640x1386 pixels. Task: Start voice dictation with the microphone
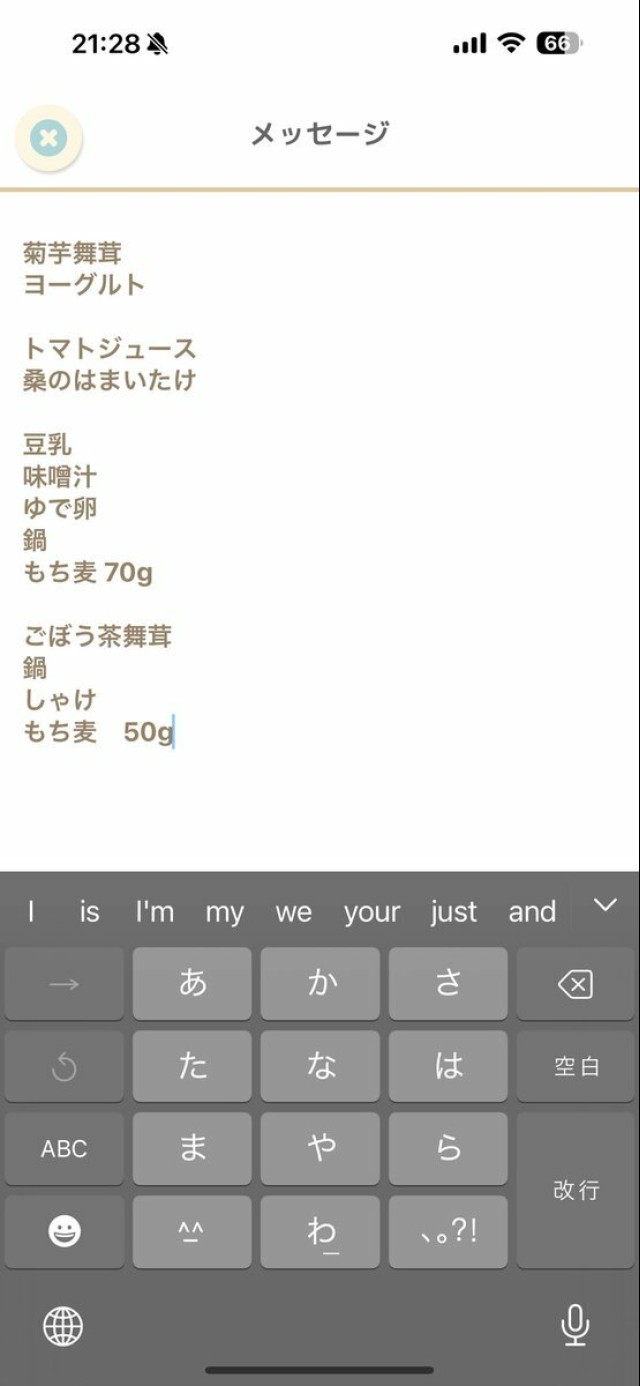(x=575, y=1326)
